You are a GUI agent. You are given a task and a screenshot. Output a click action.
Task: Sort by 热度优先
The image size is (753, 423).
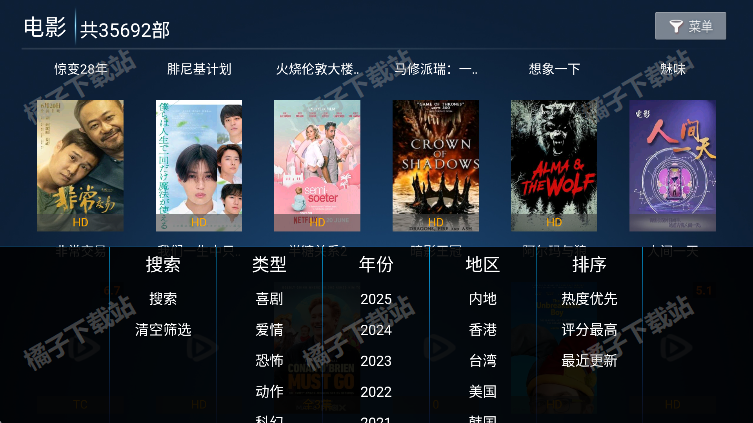click(x=589, y=299)
